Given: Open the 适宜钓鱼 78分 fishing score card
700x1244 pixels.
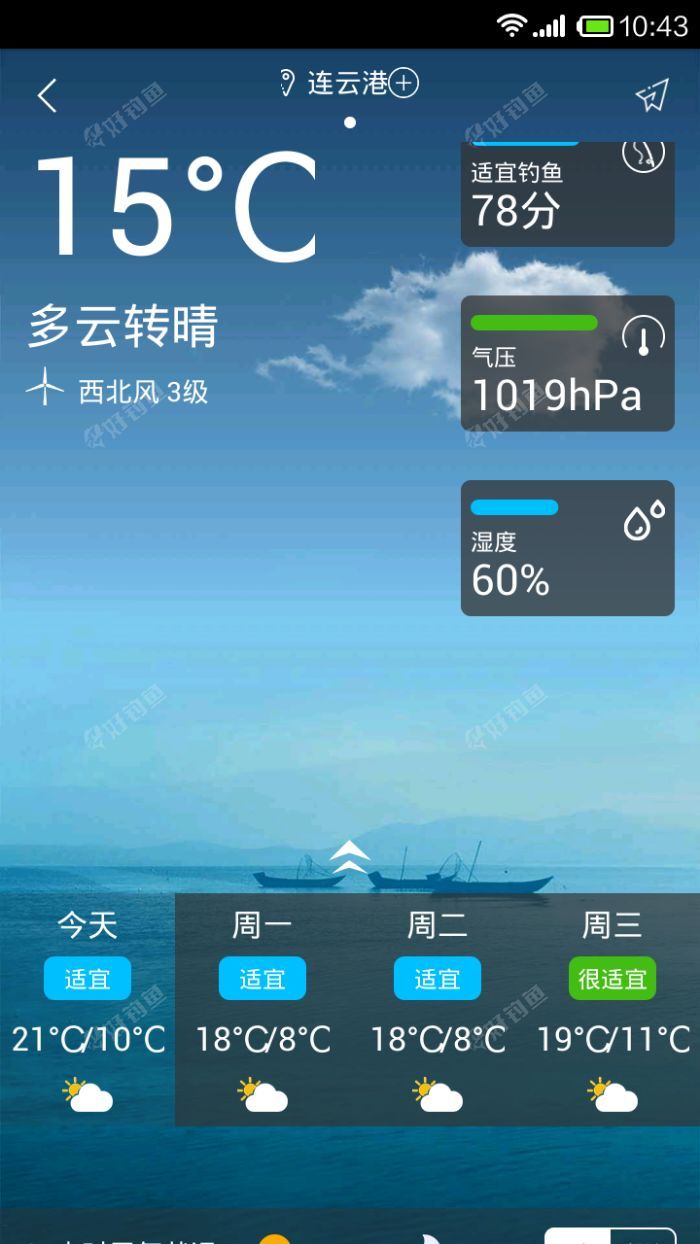Looking at the screenshot, I should [567, 194].
